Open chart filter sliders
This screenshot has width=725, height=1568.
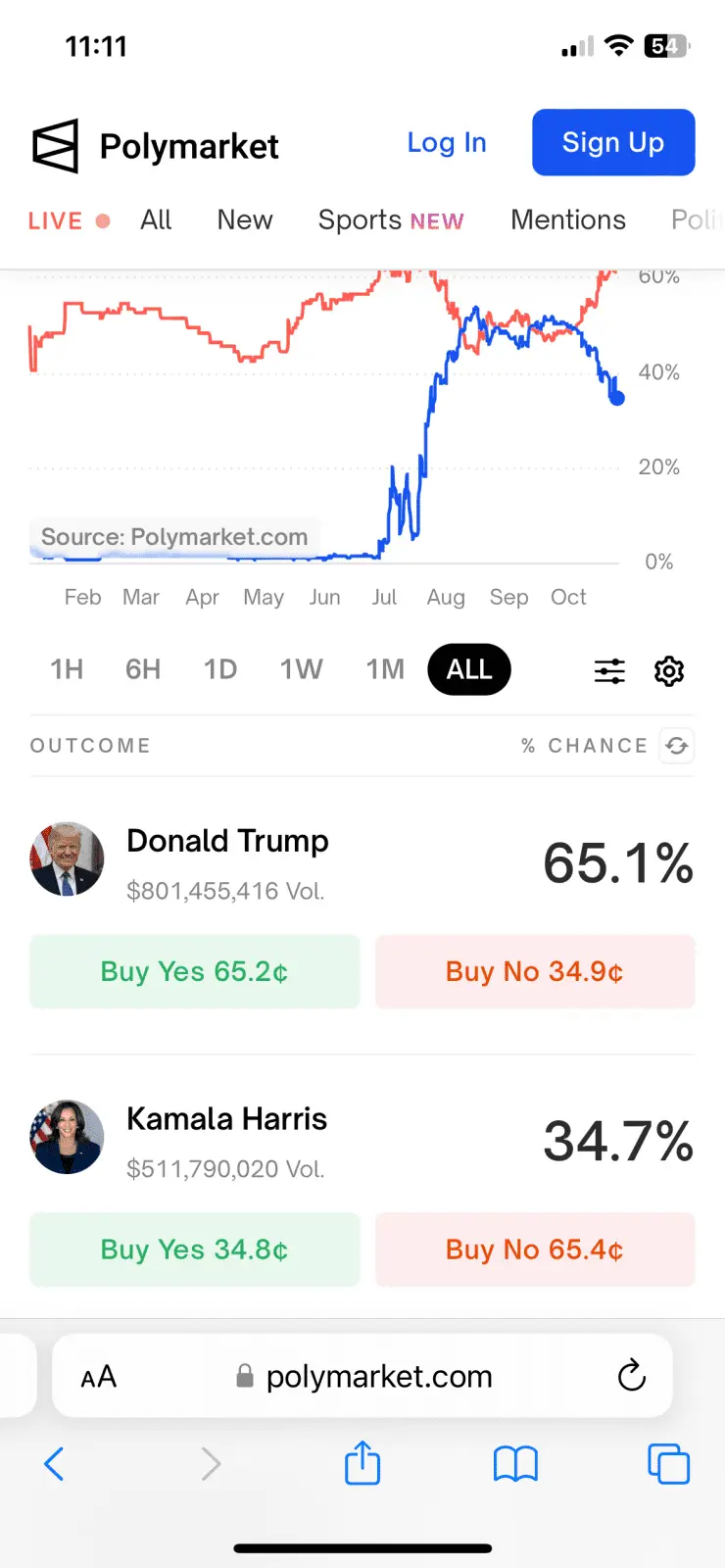(x=609, y=671)
